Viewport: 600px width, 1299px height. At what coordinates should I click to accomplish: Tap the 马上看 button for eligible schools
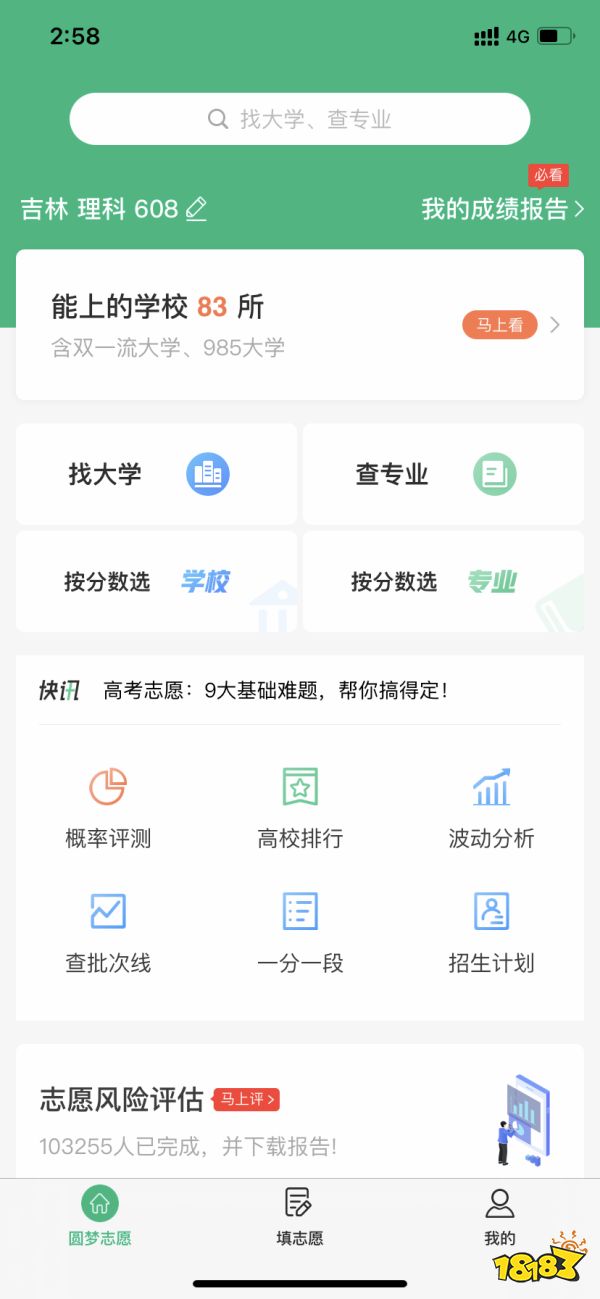[x=500, y=325]
